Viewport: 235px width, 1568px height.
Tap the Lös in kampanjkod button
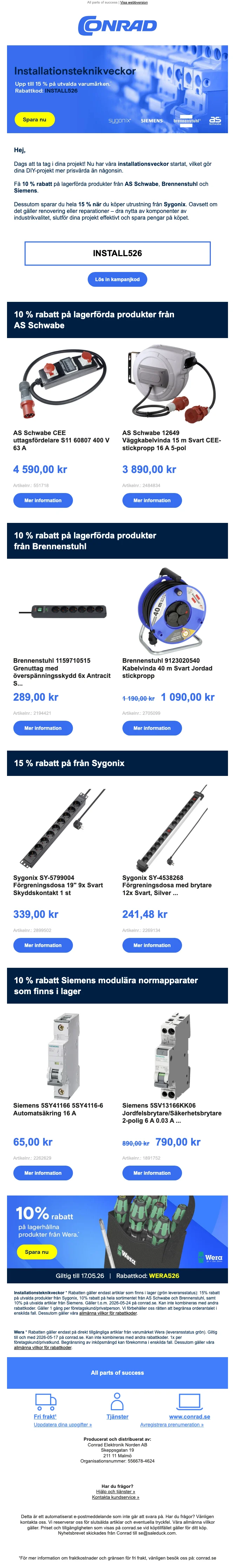click(117, 279)
